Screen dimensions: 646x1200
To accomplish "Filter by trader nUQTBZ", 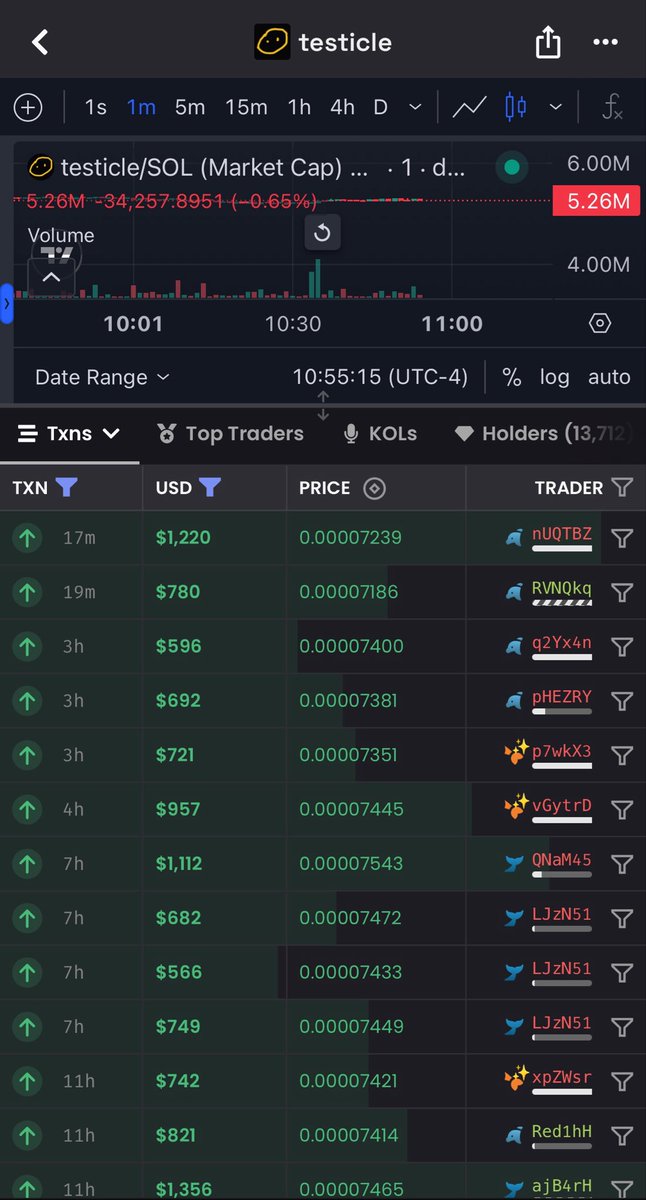I will (622, 538).
